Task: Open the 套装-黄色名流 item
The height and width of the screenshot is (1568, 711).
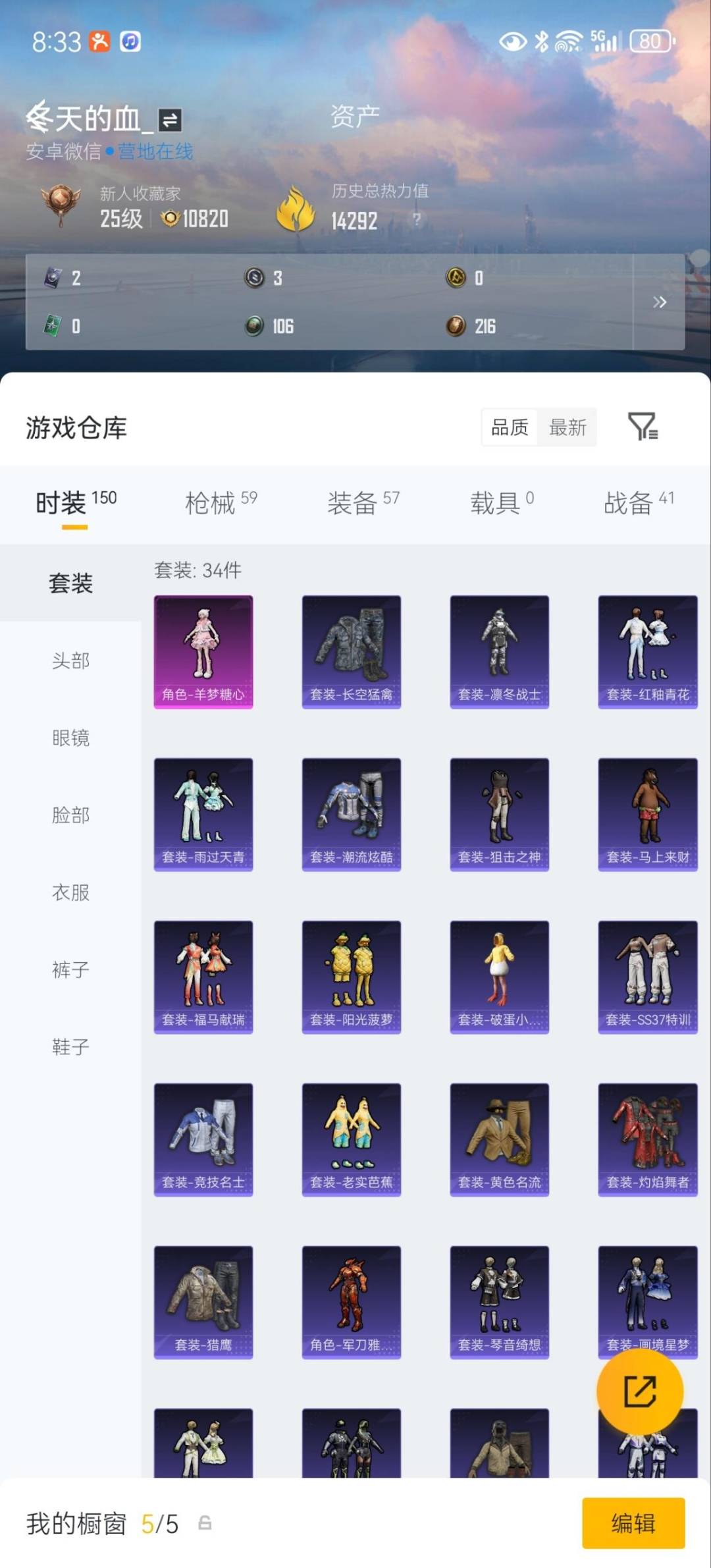Action: pos(500,1138)
